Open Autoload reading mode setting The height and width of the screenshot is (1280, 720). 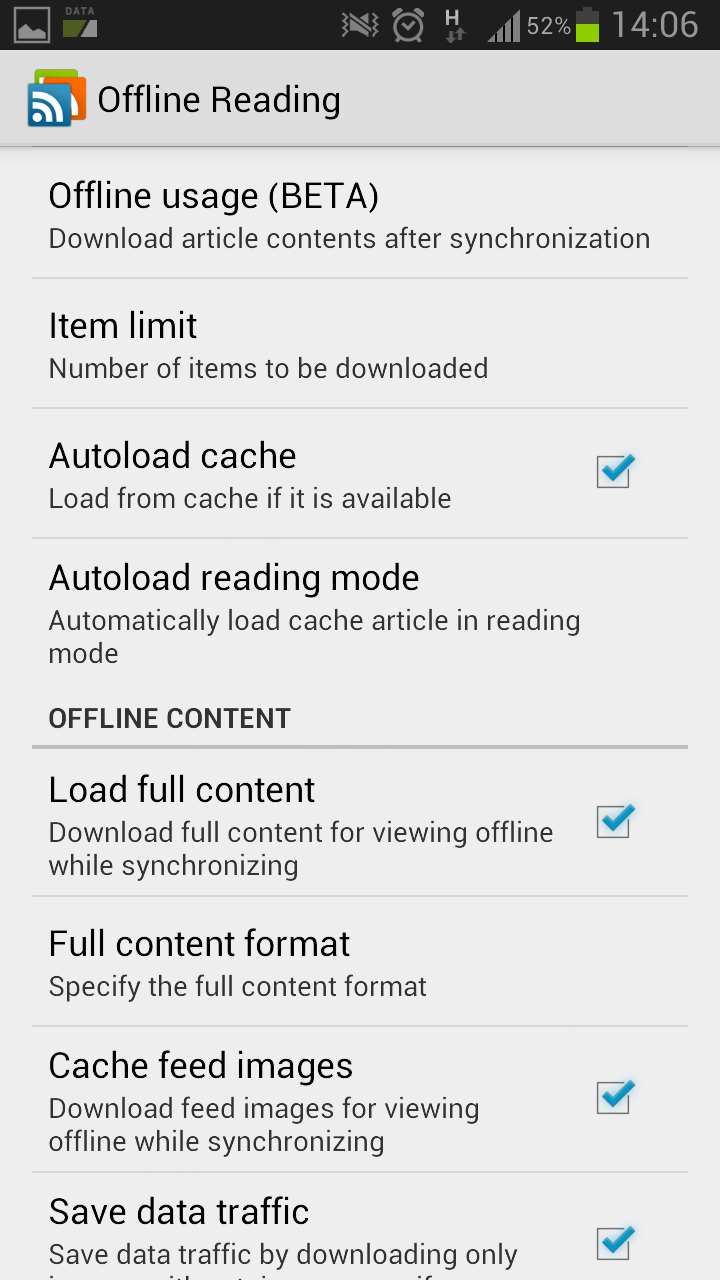[360, 613]
